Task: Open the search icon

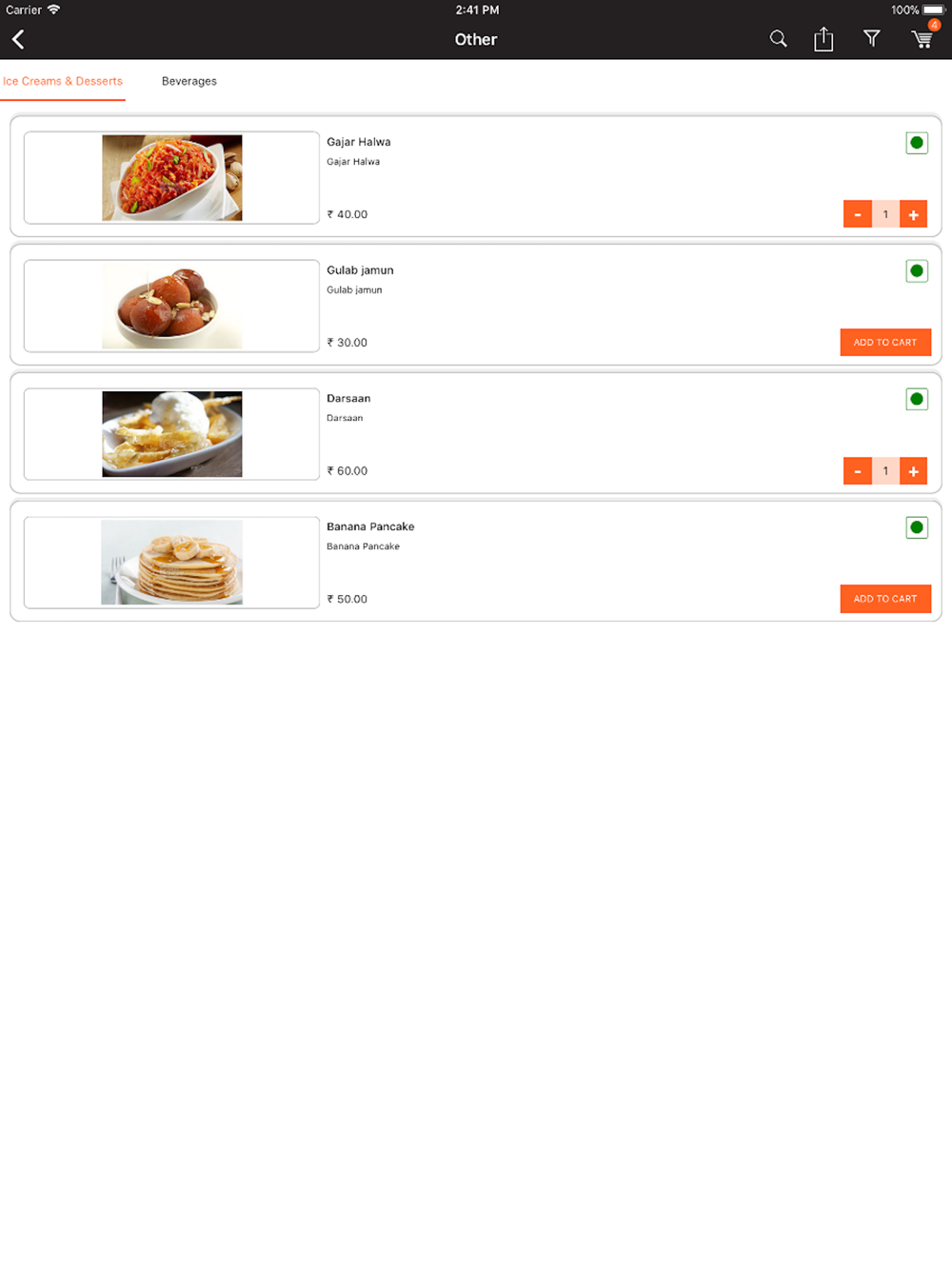Action: point(778,39)
